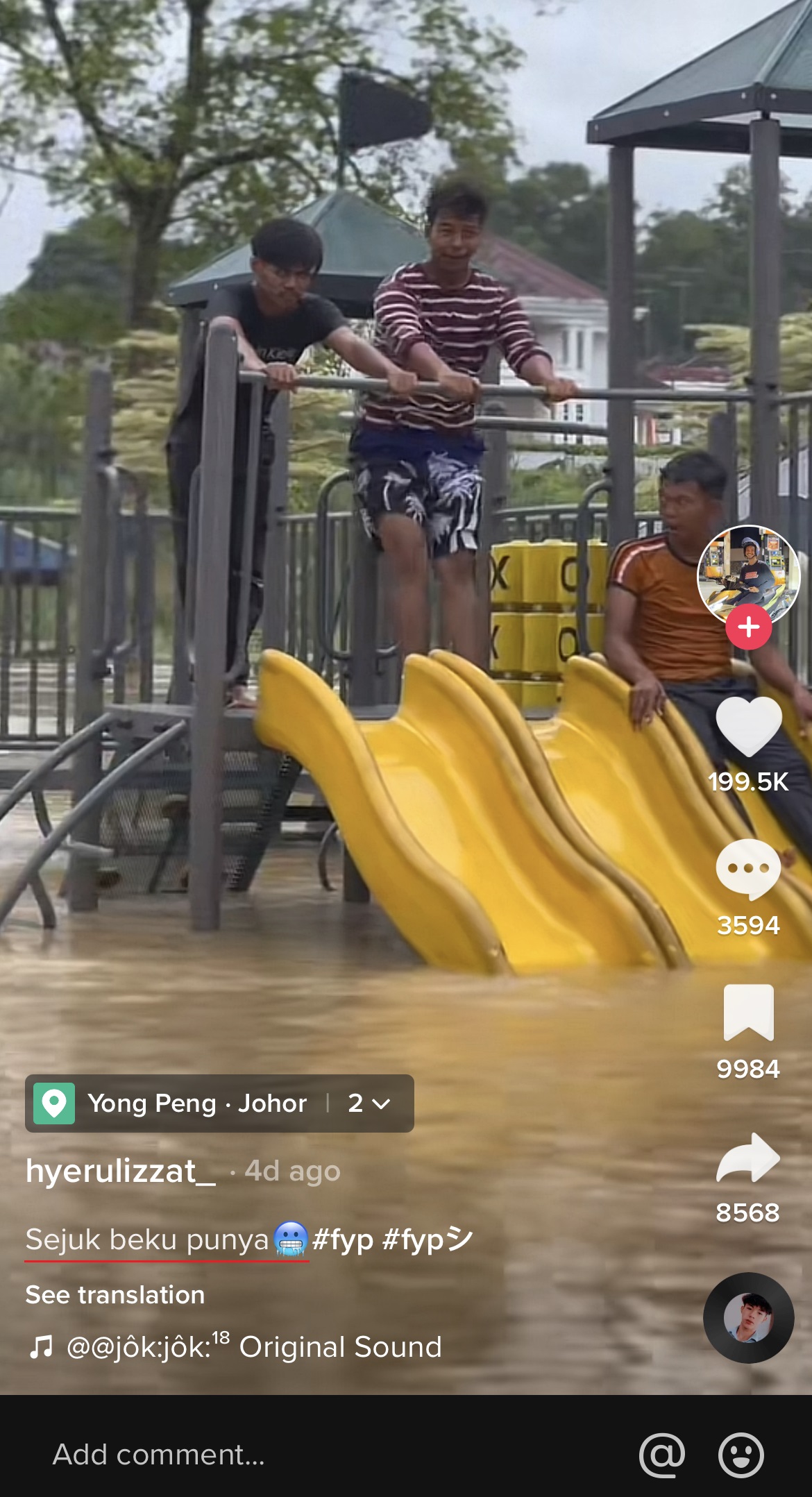Mention someone with the @ icon
This screenshot has width=812, height=1497.
click(661, 1455)
